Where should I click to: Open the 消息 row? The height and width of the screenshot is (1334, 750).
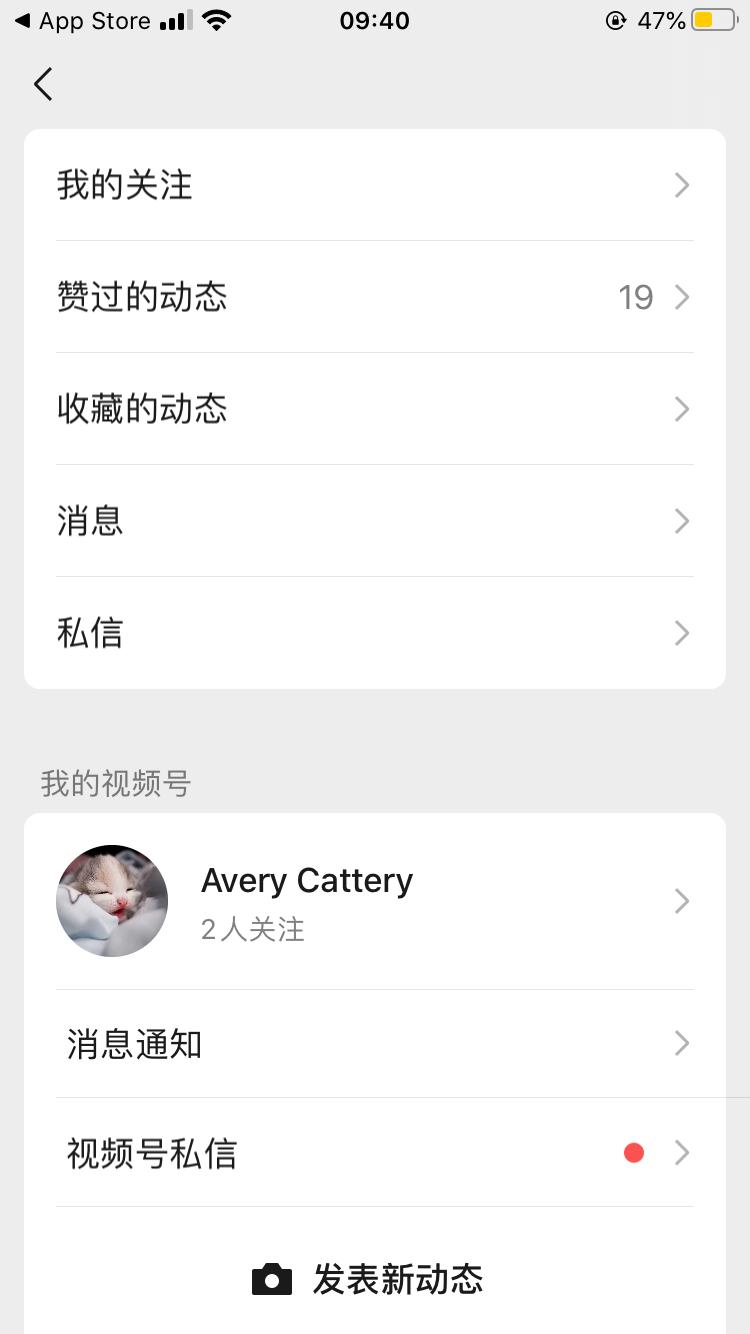[374, 521]
